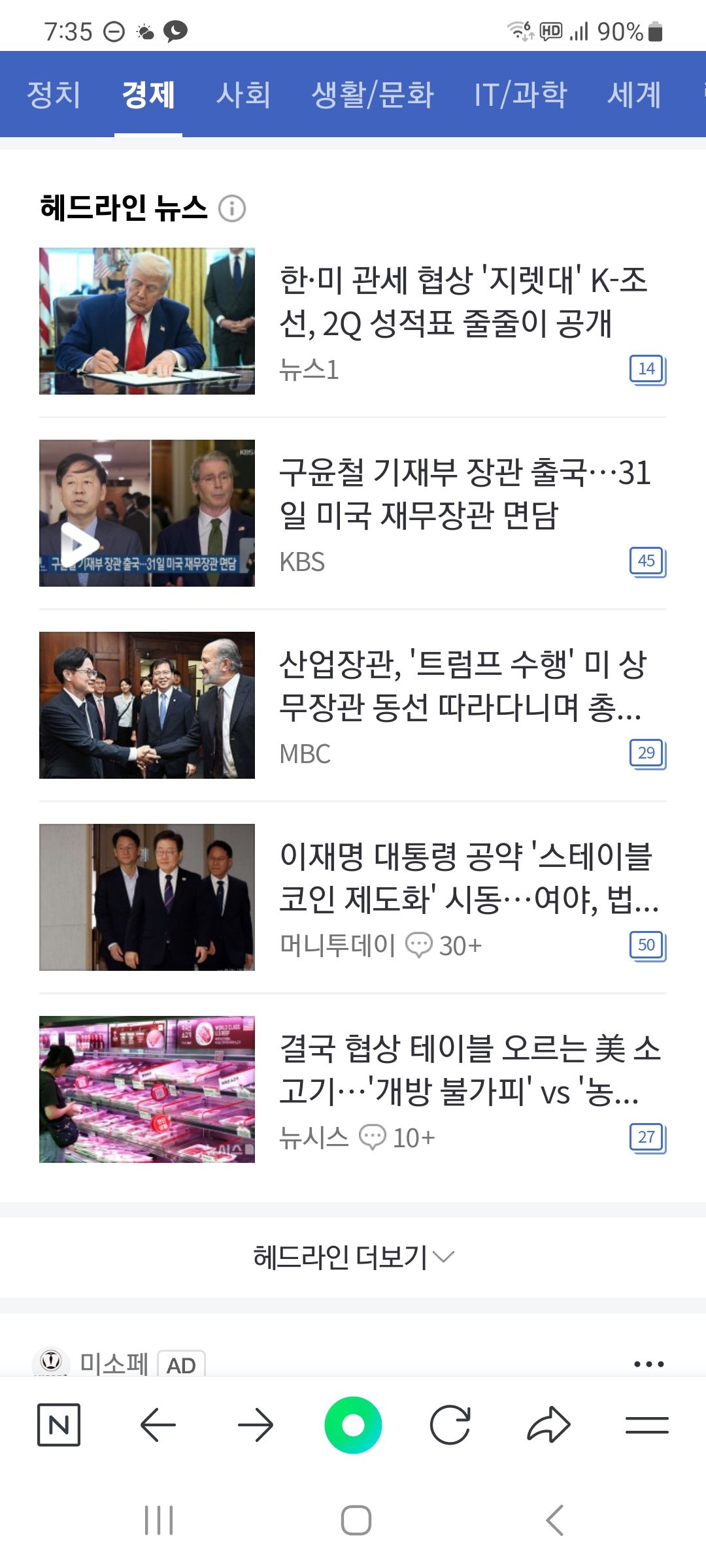The width and height of the screenshot is (706, 1568).
Task: Open the 생활/문화 tab
Action: point(372,94)
